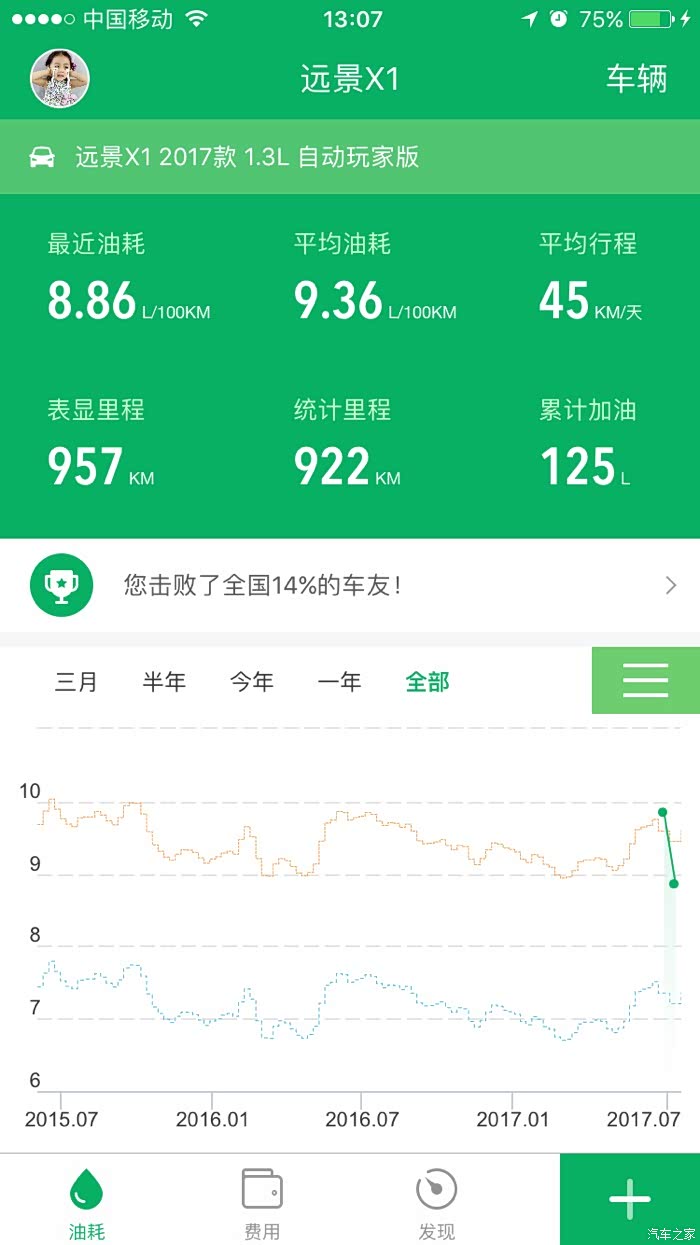
Task: Switch chart to 一年
Action: [x=340, y=682]
